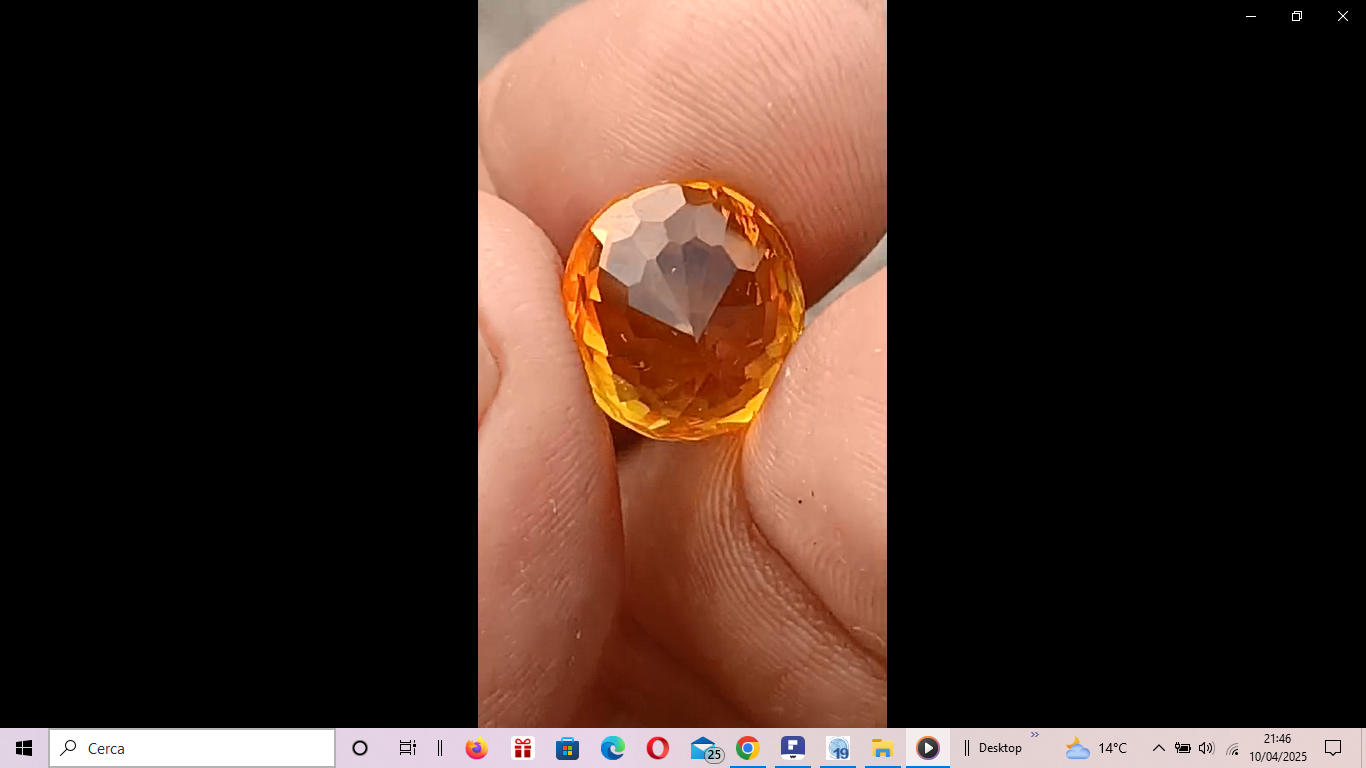Launch Microsoft Edge from the taskbar

point(613,748)
